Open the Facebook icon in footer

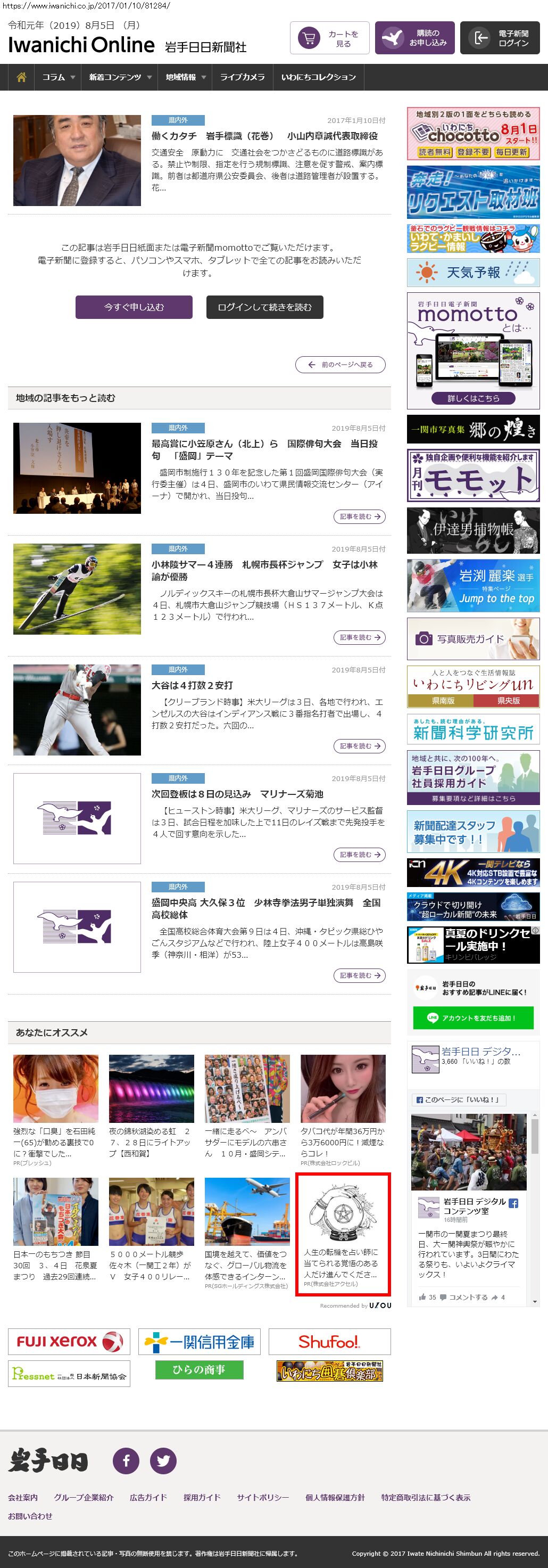[x=126, y=1460]
